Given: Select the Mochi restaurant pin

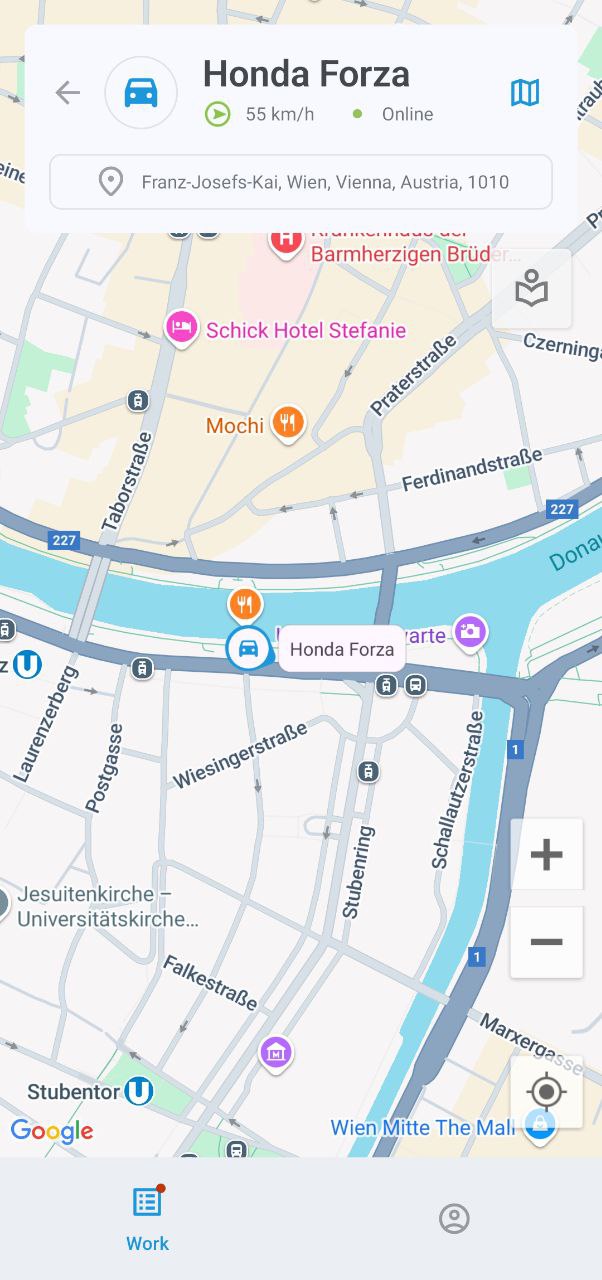Looking at the screenshot, I should [x=288, y=423].
